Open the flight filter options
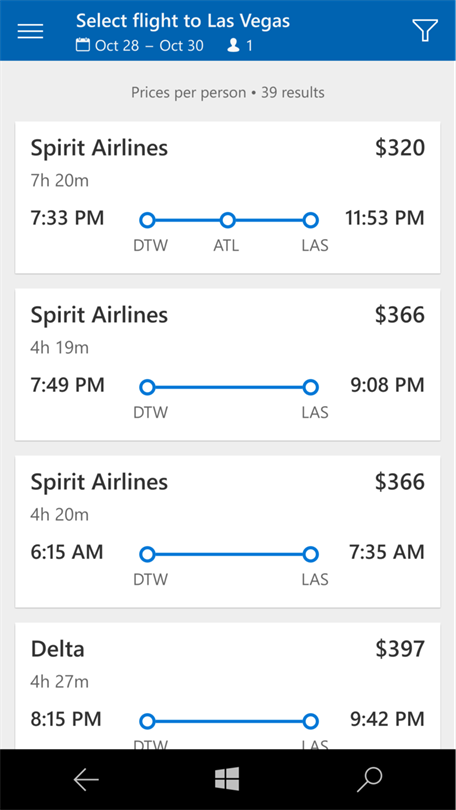The image size is (456, 810). (x=424, y=30)
